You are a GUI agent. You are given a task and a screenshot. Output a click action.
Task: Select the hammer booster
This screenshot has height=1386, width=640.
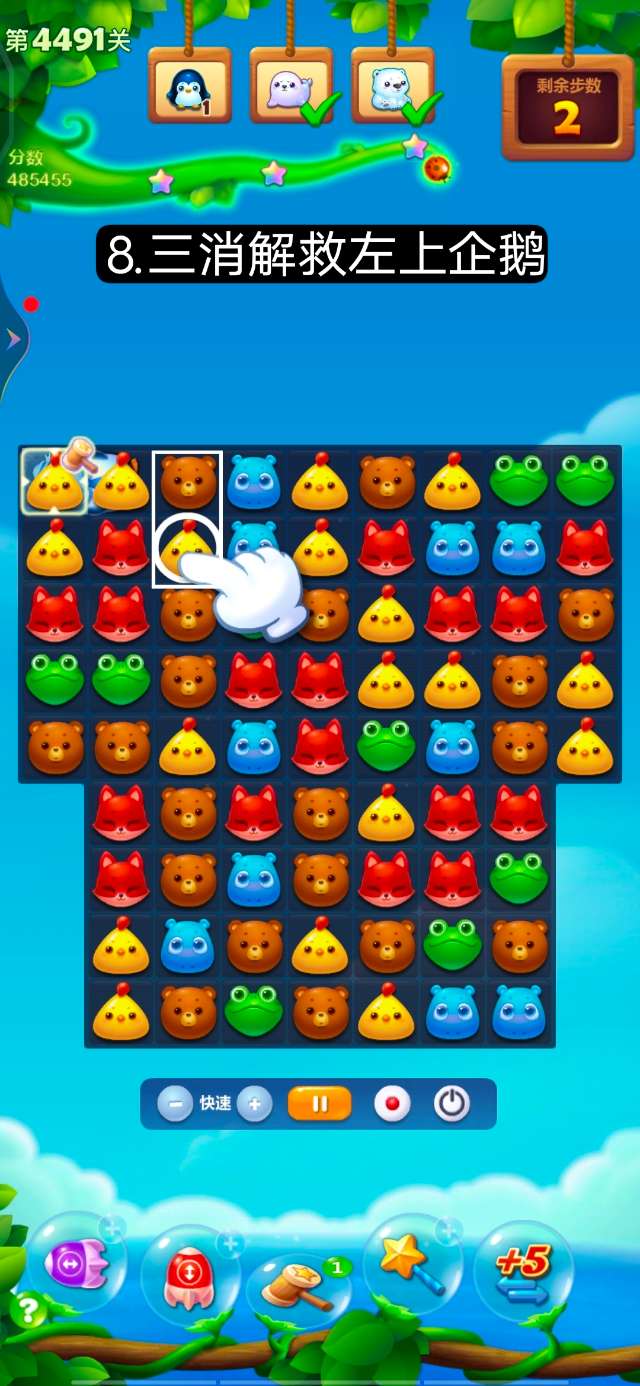(297, 1290)
